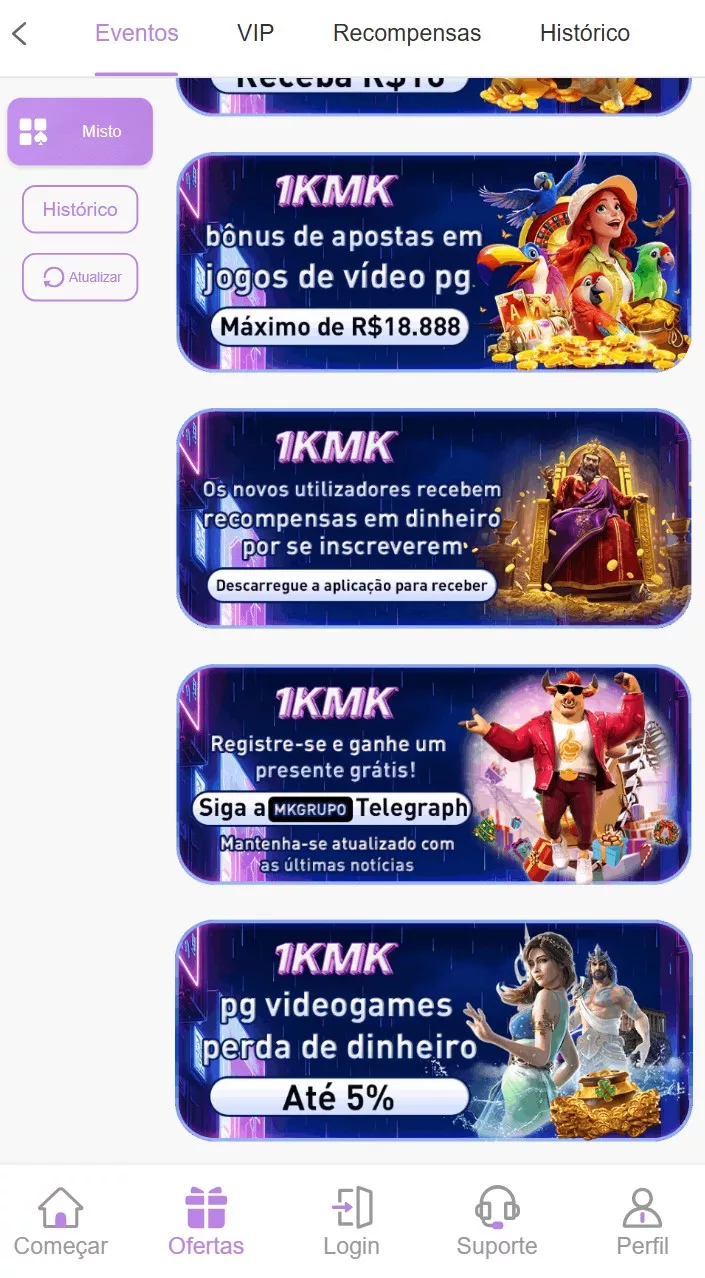Screen dimensions: 705x1278
Task: Open the Até 5% cashback banner
Action: 433,1030
